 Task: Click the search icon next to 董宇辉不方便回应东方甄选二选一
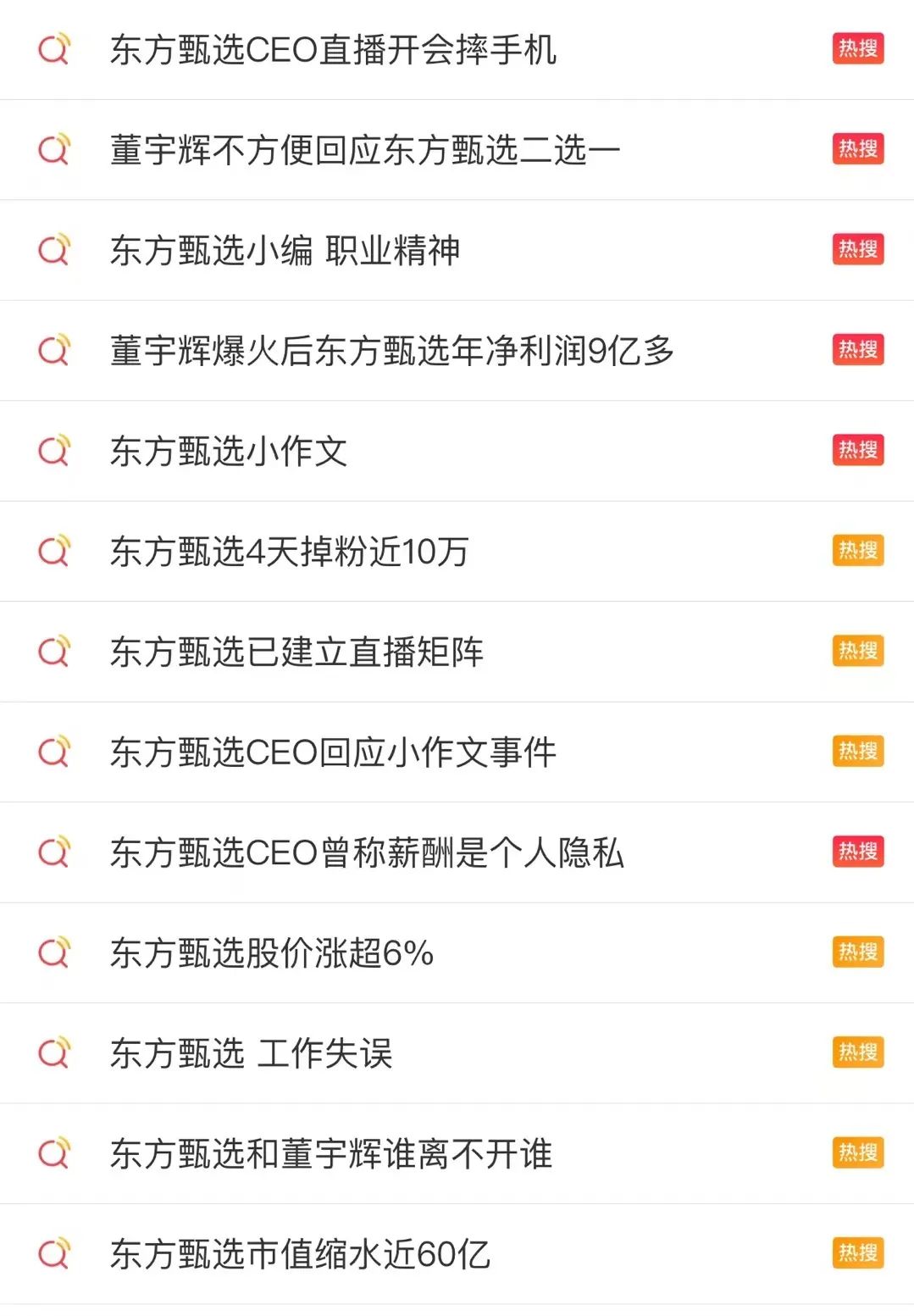(x=55, y=150)
